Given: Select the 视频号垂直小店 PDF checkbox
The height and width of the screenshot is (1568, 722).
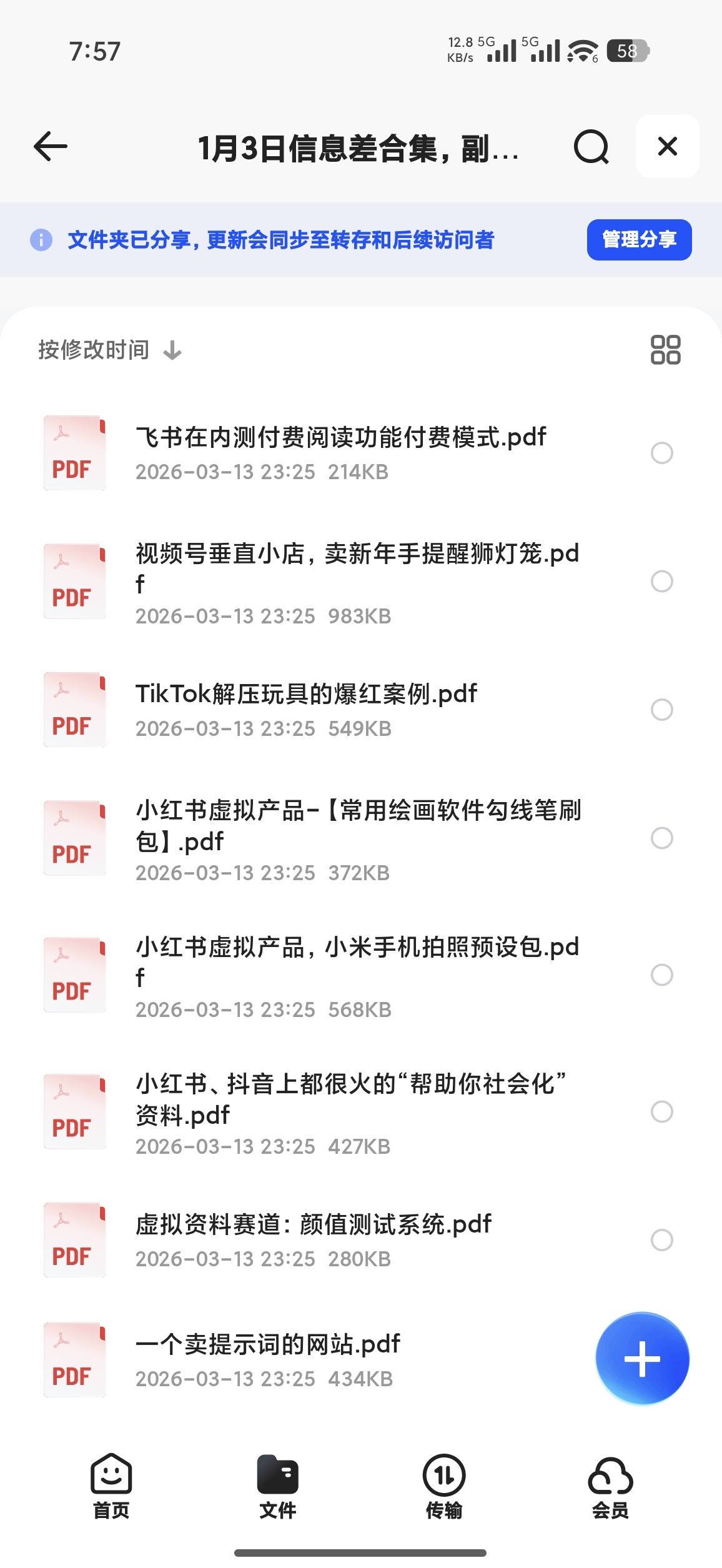Looking at the screenshot, I should pyautogui.click(x=661, y=581).
